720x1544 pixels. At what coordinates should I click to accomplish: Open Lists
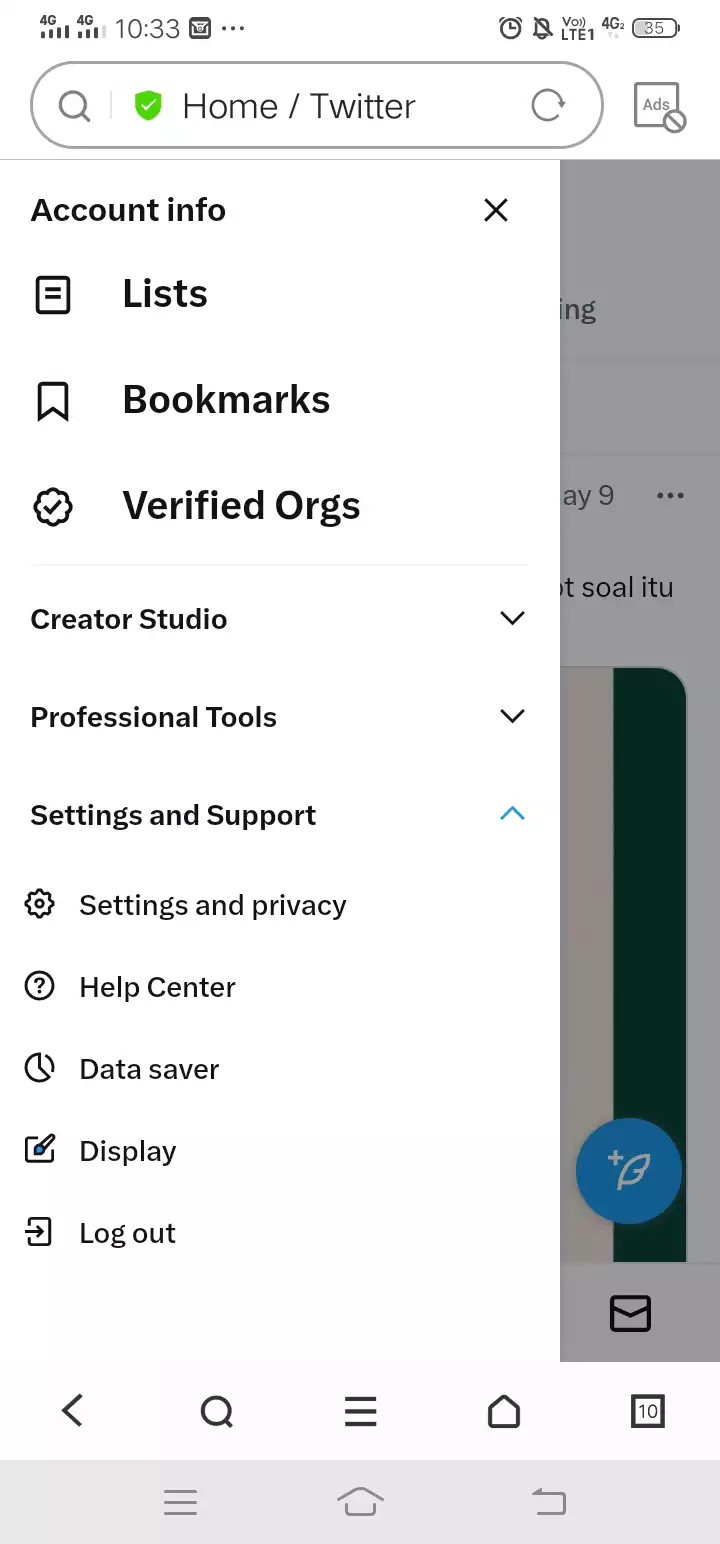[280, 295]
